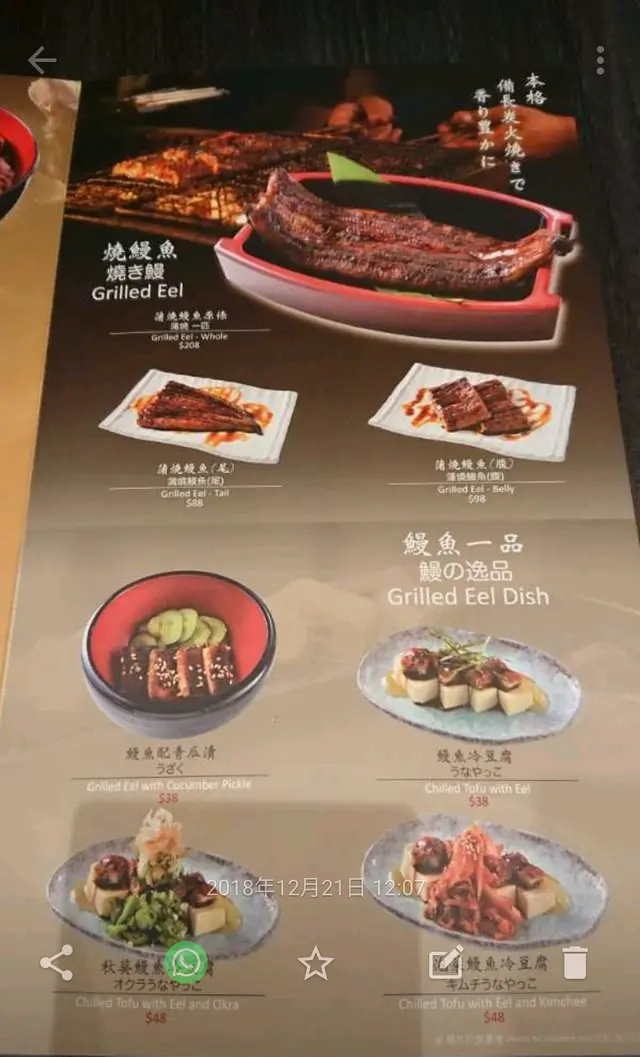Send the photo via WhatsApp
This screenshot has width=640, height=1057.
coord(186,963)
